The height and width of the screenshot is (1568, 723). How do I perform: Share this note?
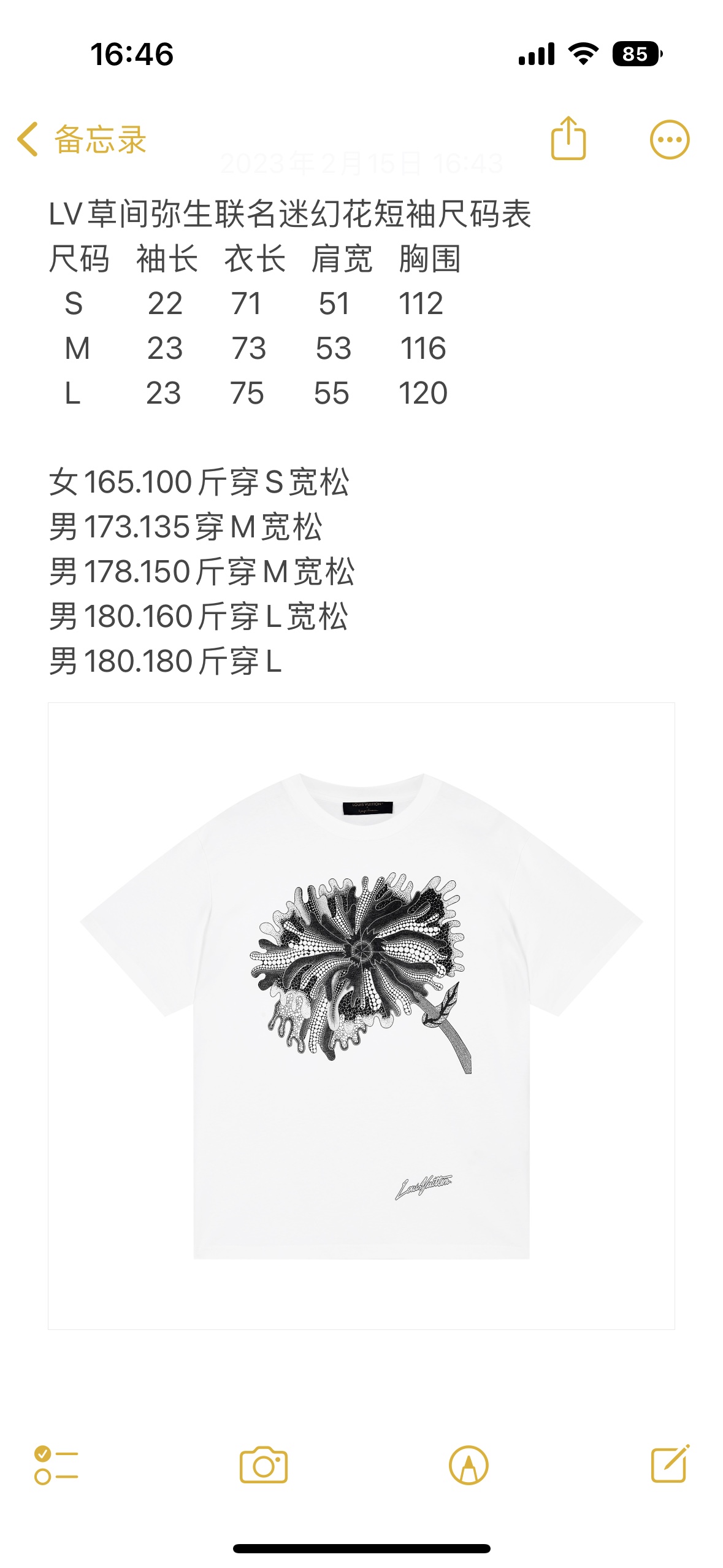pos(568,139)
